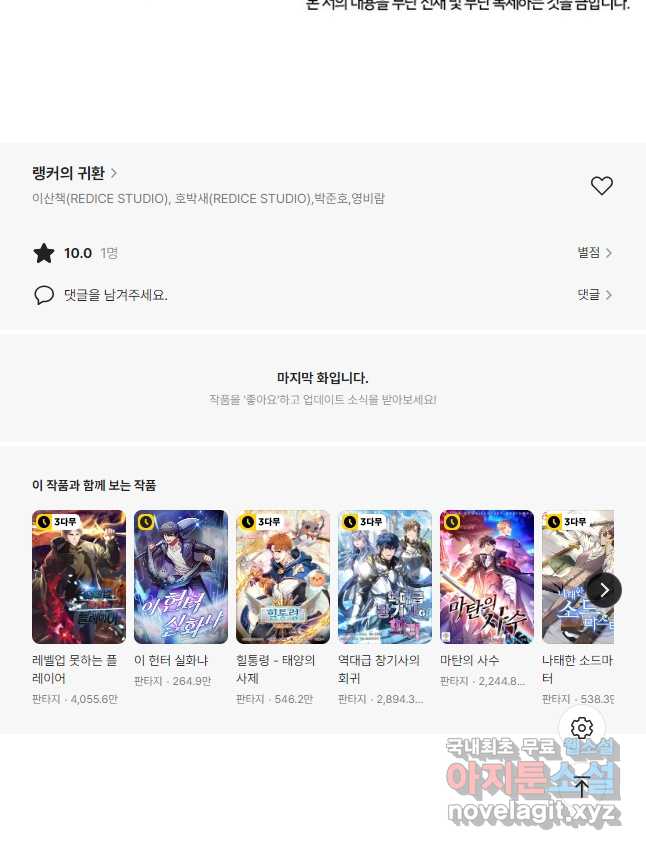Open viewer settings gear icon
Screen dimensions: 646x850
[x=582, y=728]
